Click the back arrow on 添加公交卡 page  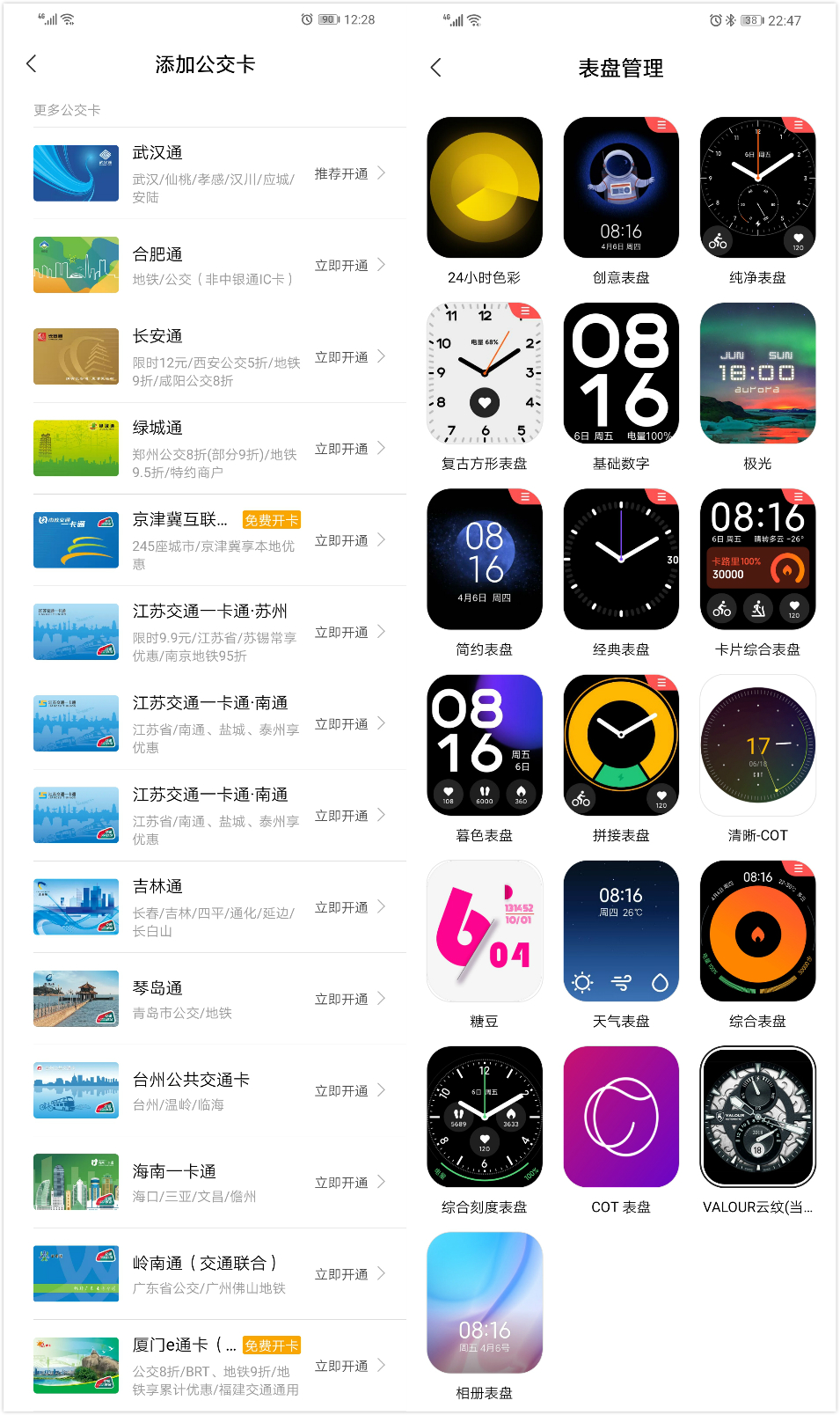pos(32,63)
